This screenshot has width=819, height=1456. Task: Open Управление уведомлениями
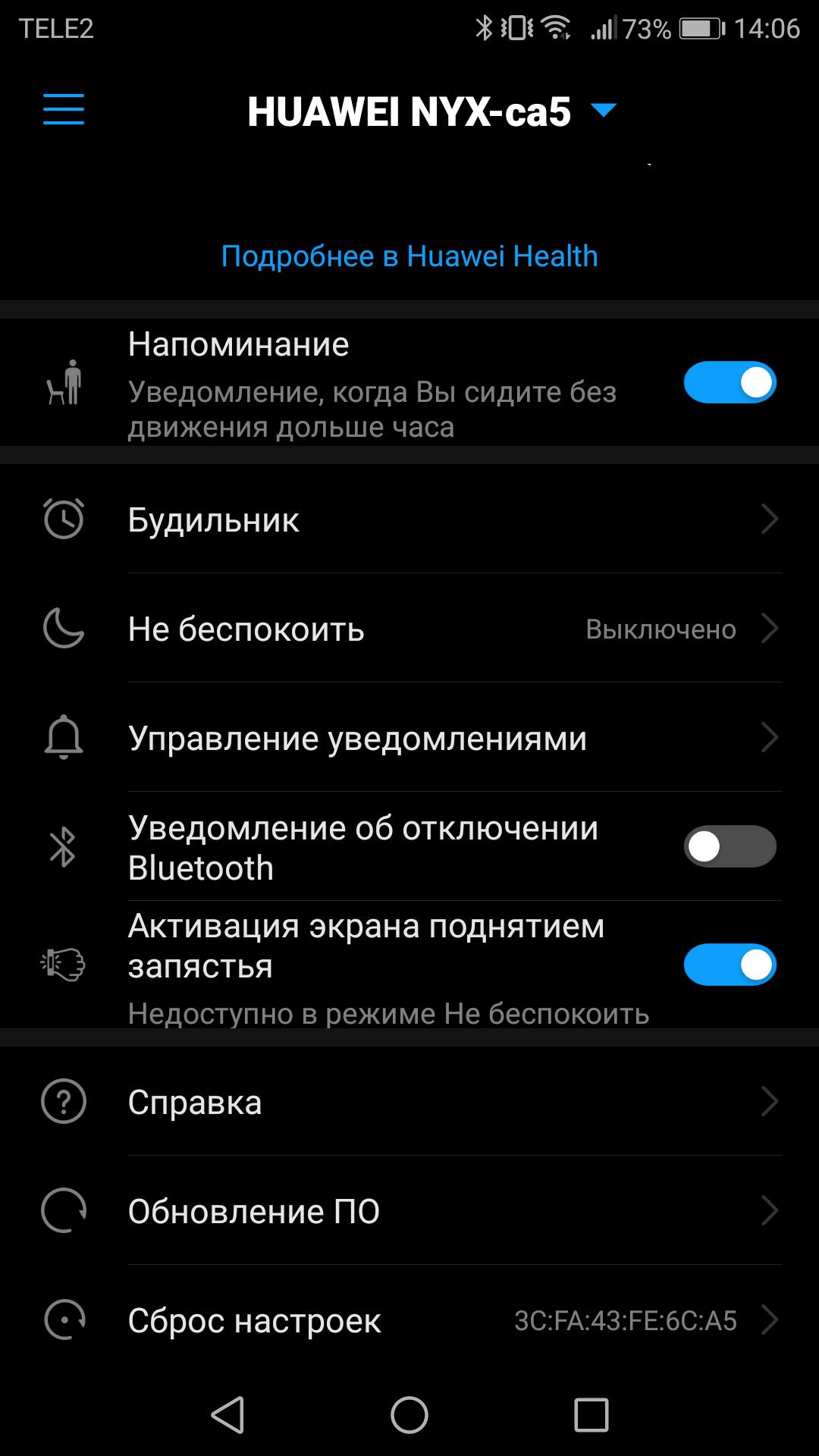point(409,738)
